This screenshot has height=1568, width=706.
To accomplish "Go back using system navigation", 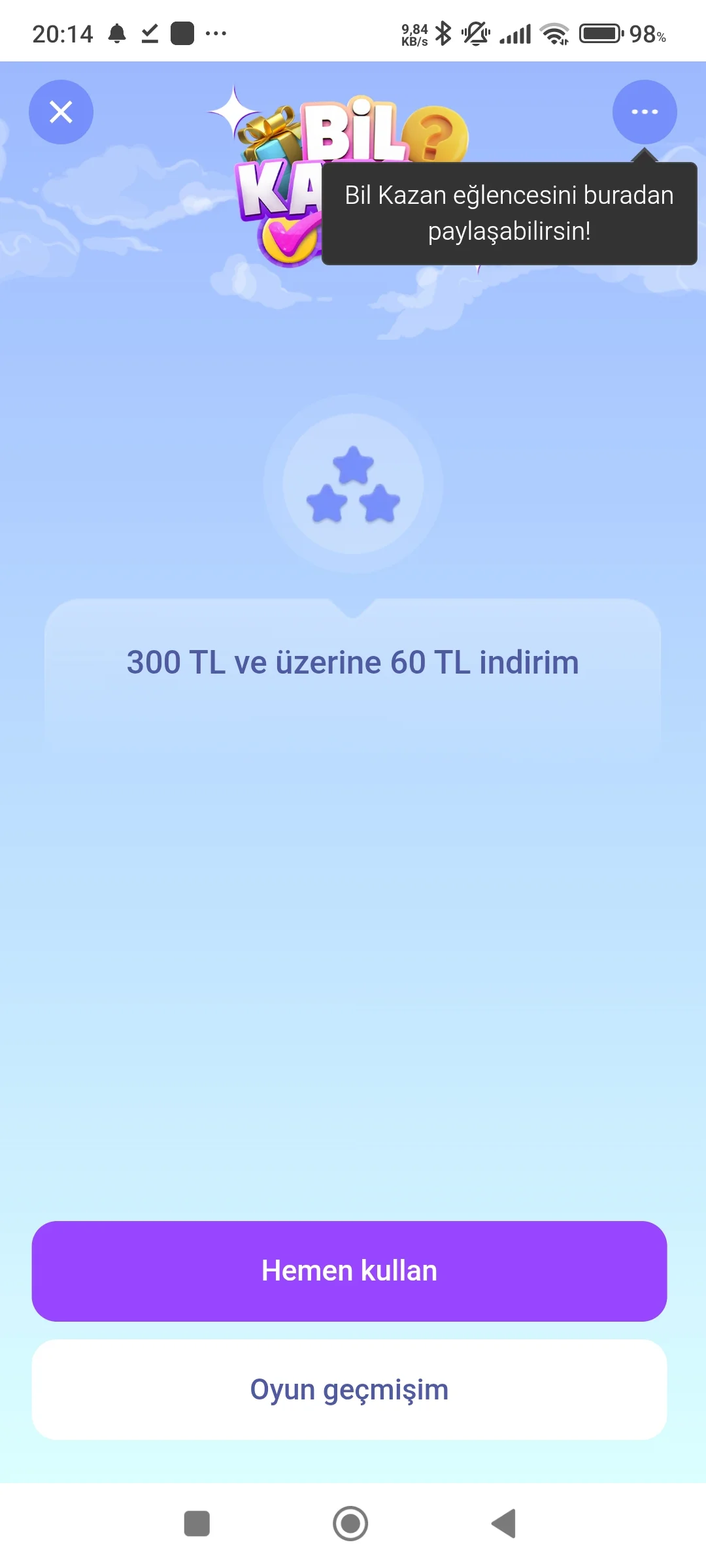I will tap(504, 1524).
